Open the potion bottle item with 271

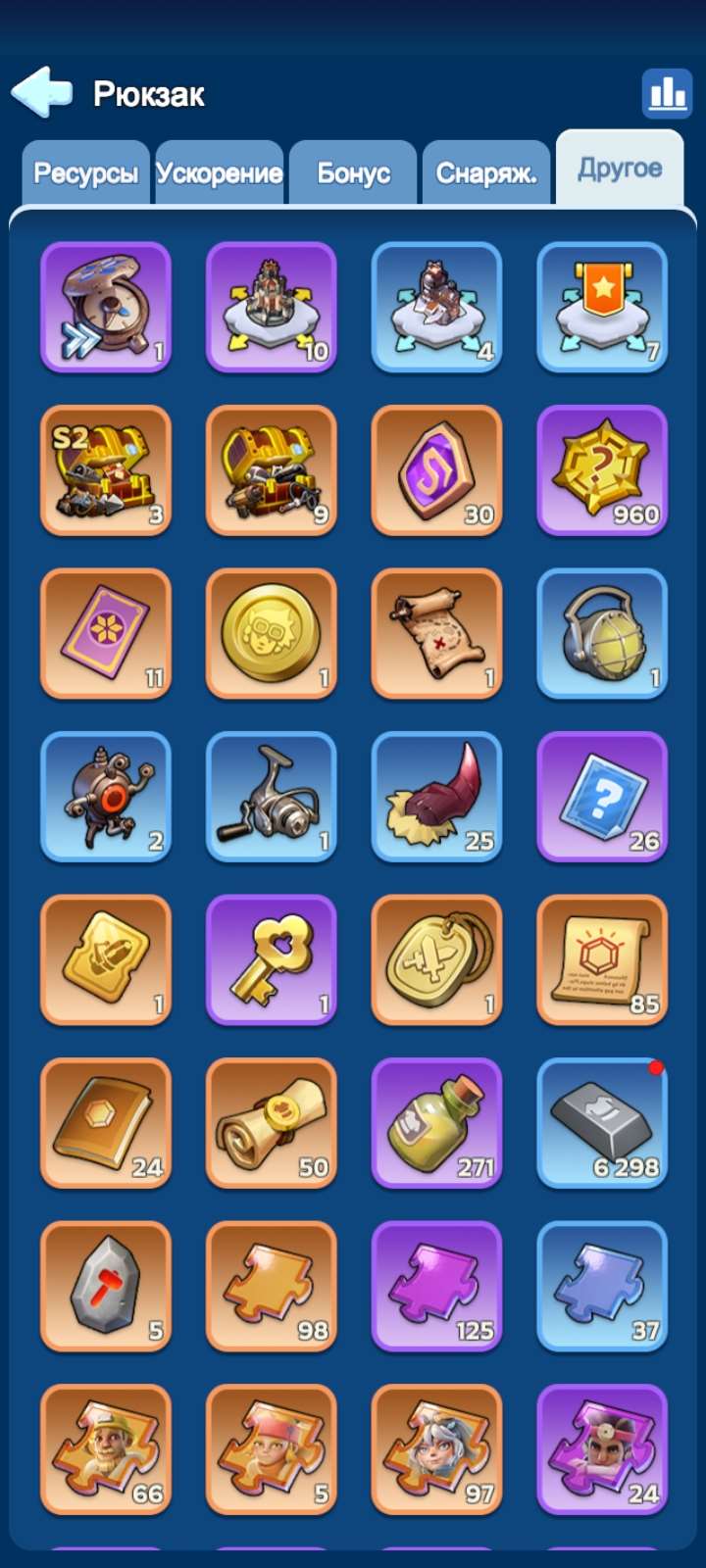point(436,1123)
